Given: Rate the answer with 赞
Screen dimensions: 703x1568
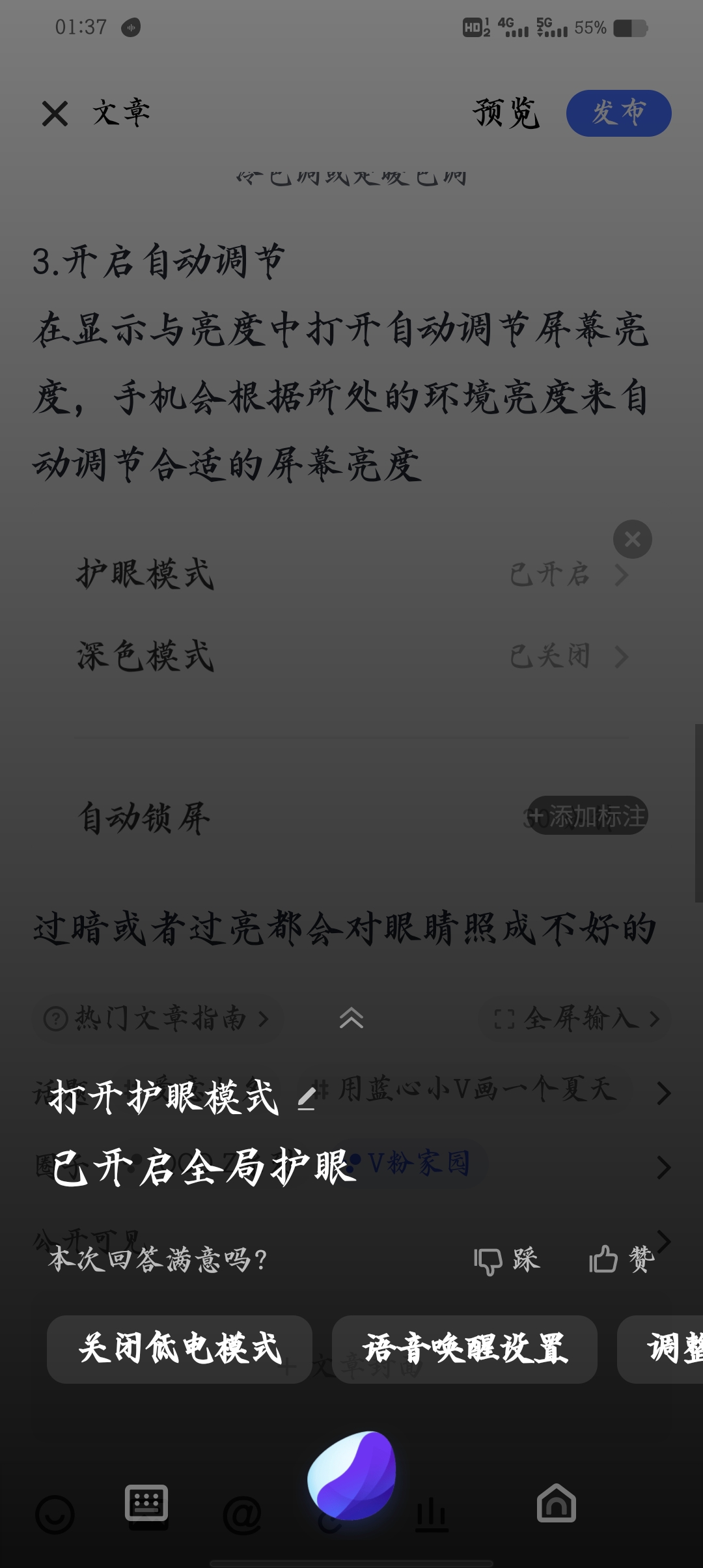Looking at the screenshot, I should pos(622,1259).
